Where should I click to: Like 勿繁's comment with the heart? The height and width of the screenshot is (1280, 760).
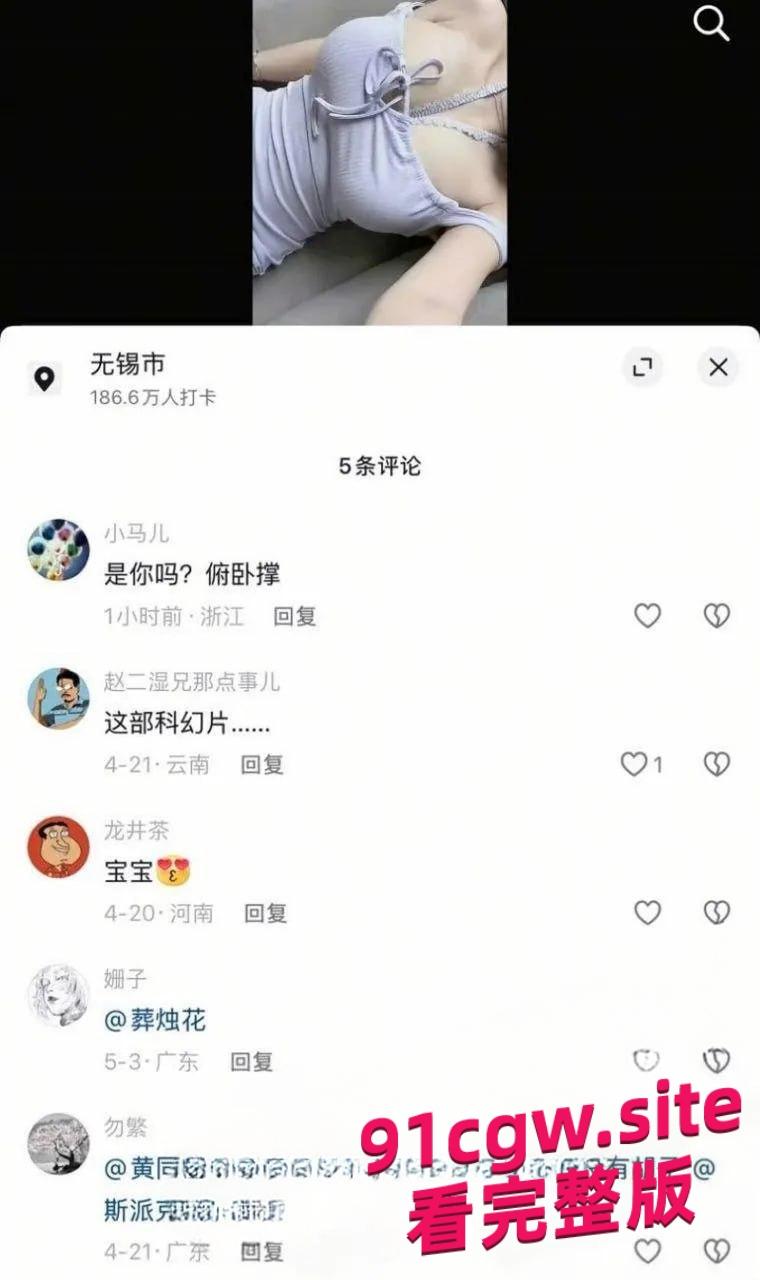[x=647, y=1250]
